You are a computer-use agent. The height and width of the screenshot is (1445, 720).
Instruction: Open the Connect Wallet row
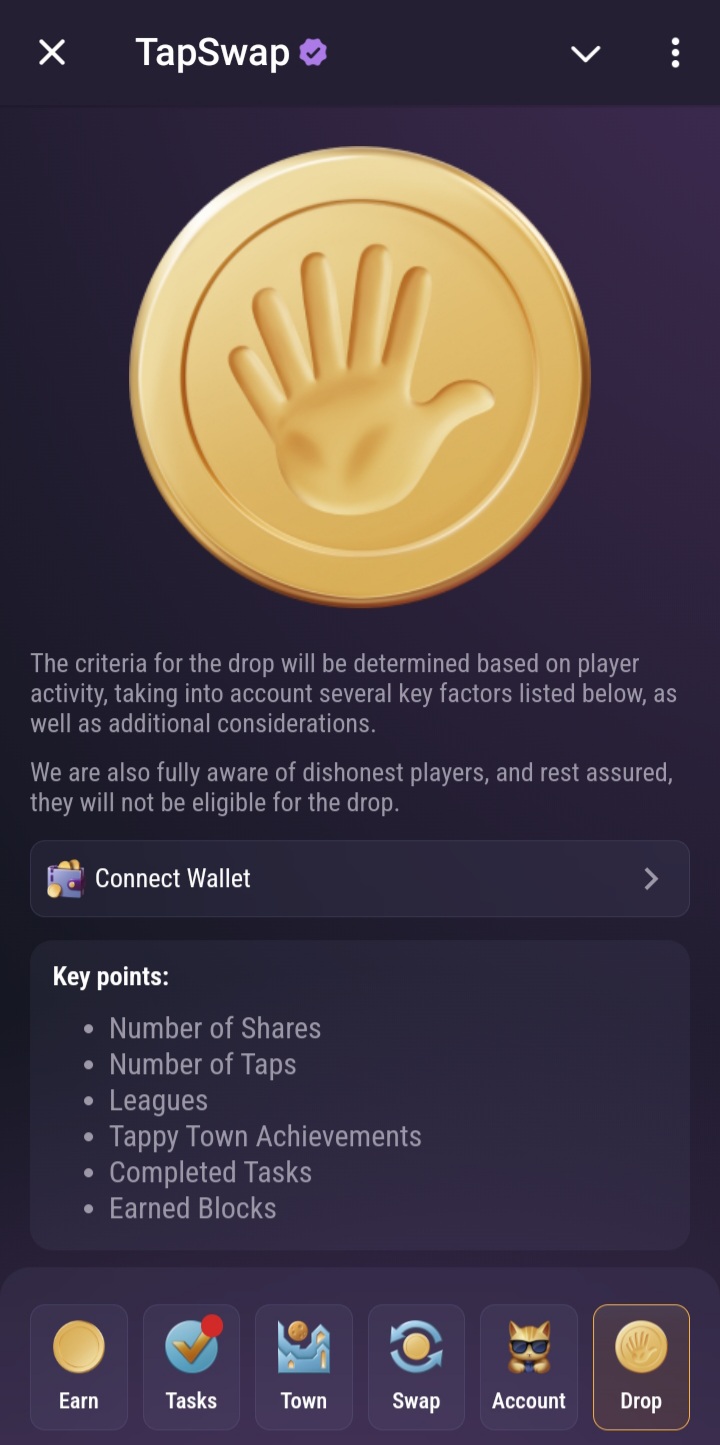pos(360,878)
